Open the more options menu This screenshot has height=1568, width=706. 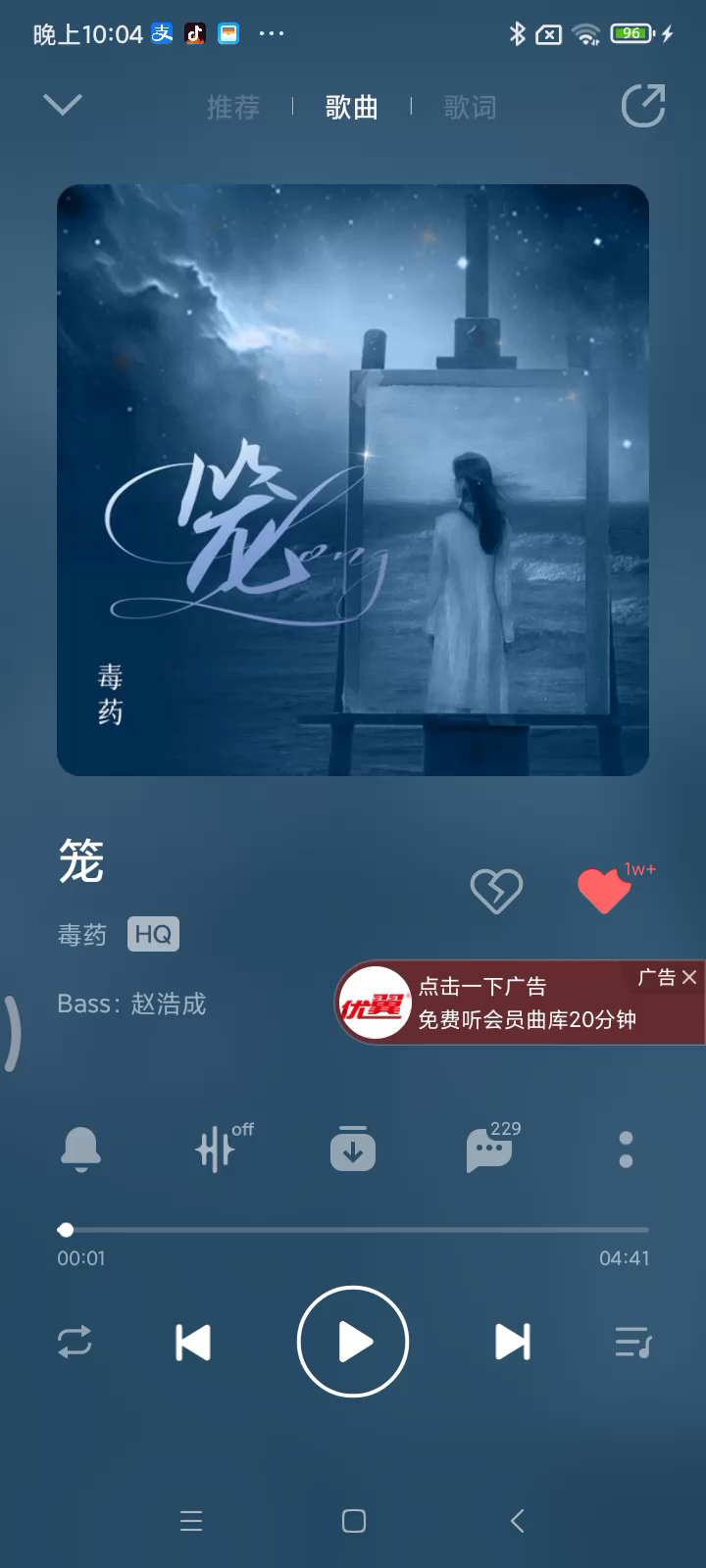[626, 1149]
